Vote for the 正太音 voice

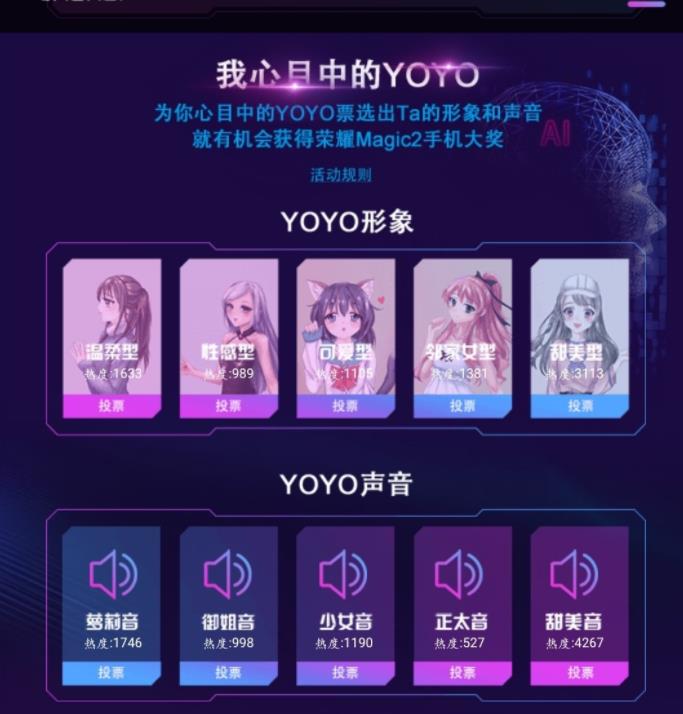coord(462,673)
